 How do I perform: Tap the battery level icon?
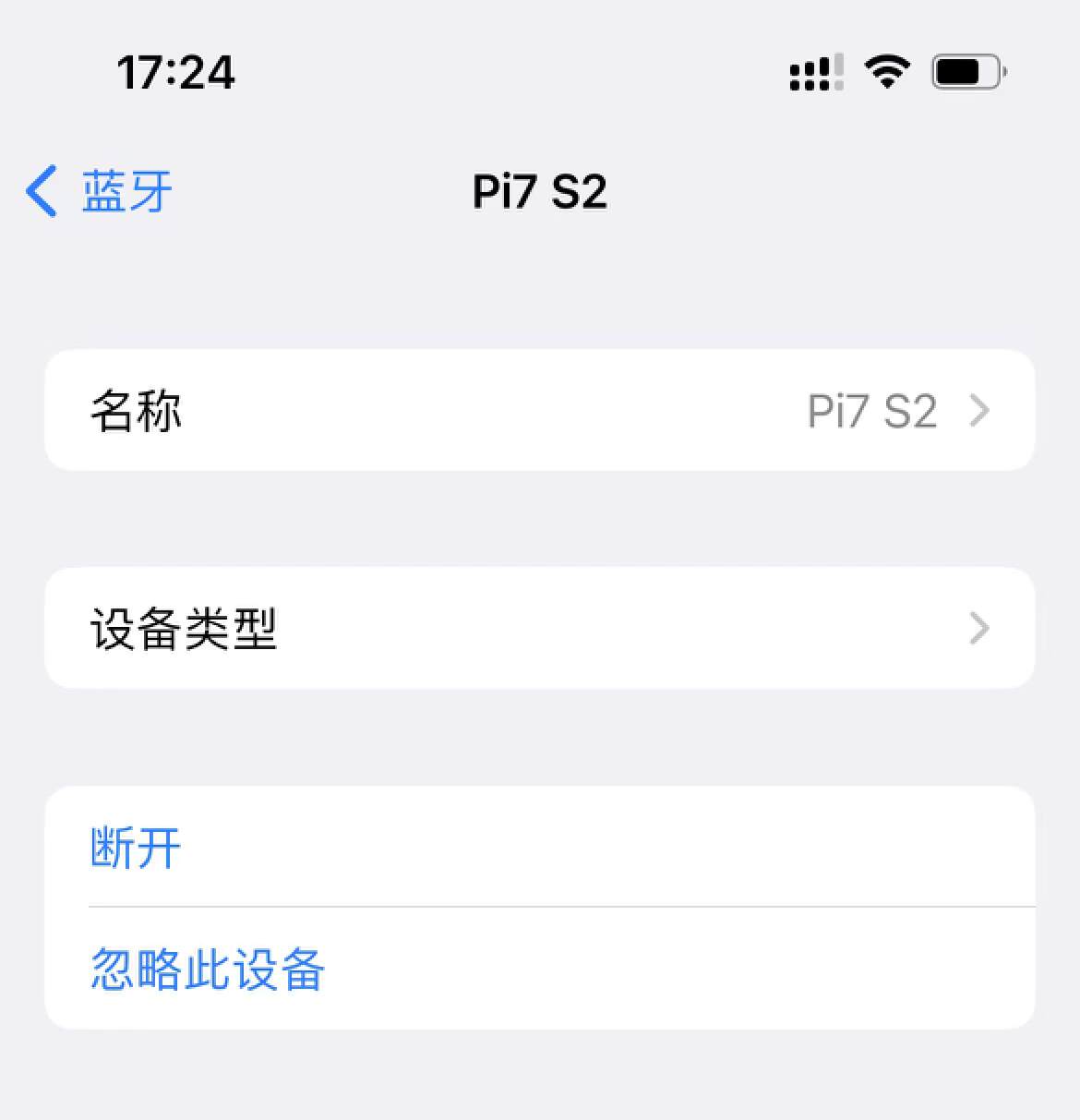966,70
